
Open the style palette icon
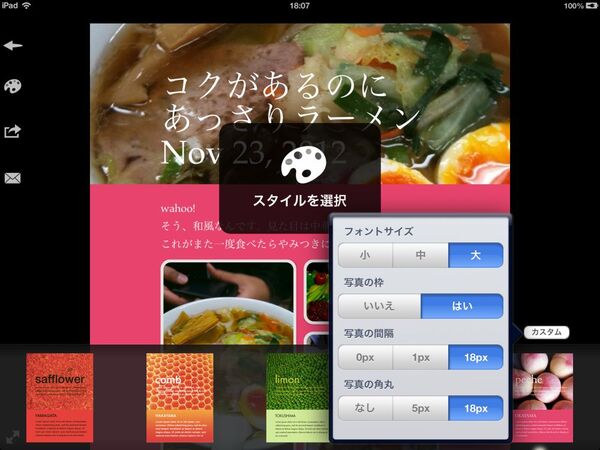[x=13, y=88]
